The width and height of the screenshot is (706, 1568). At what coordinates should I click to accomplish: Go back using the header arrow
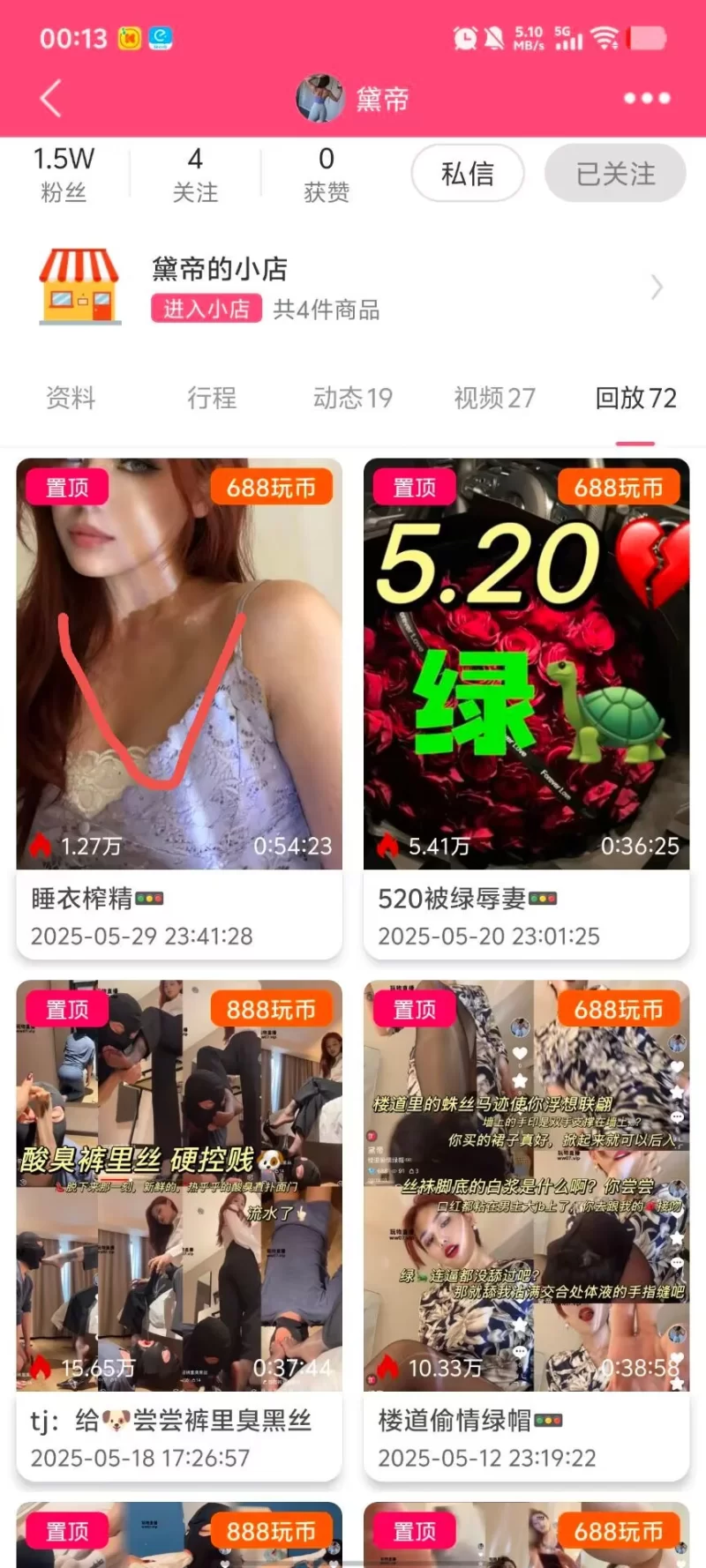pyautogui.click(x=51, y=98)
